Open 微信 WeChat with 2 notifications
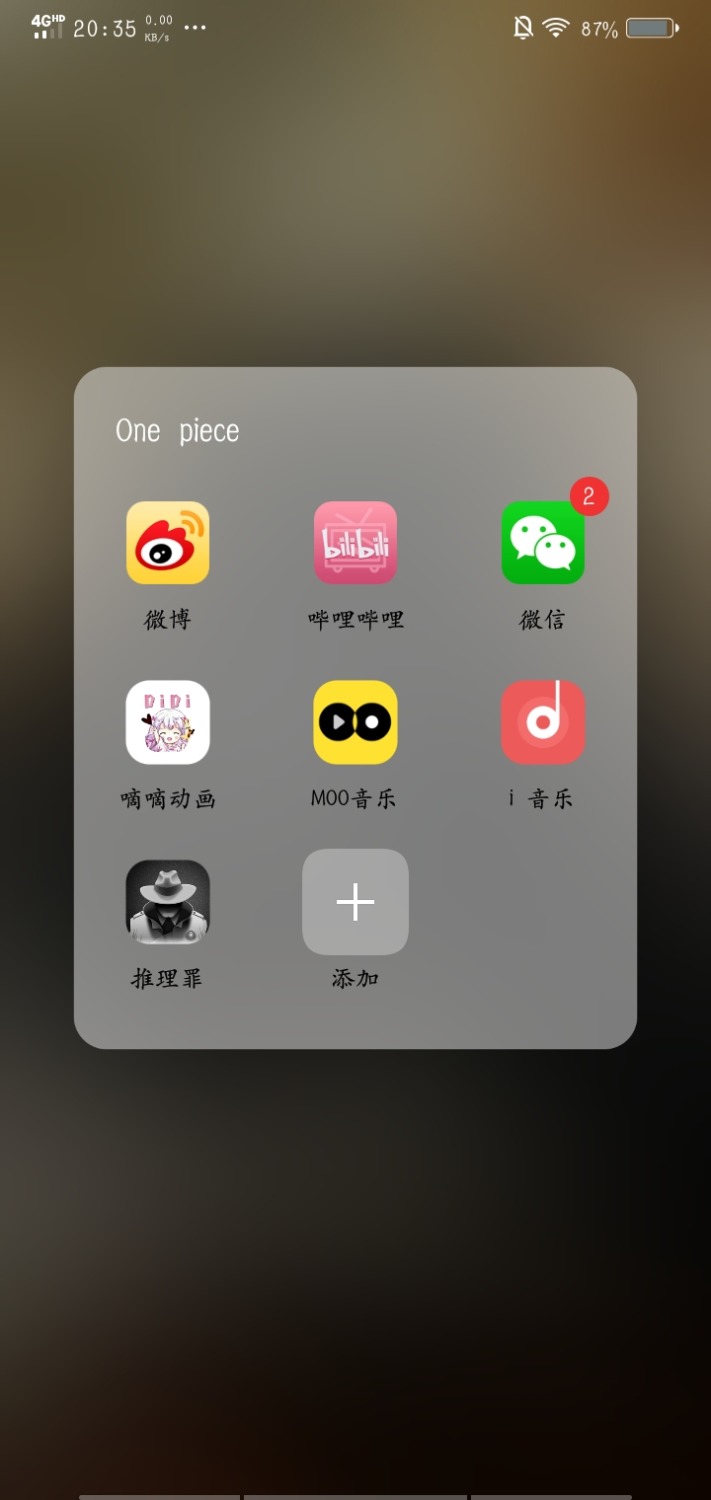 [542, 543]
